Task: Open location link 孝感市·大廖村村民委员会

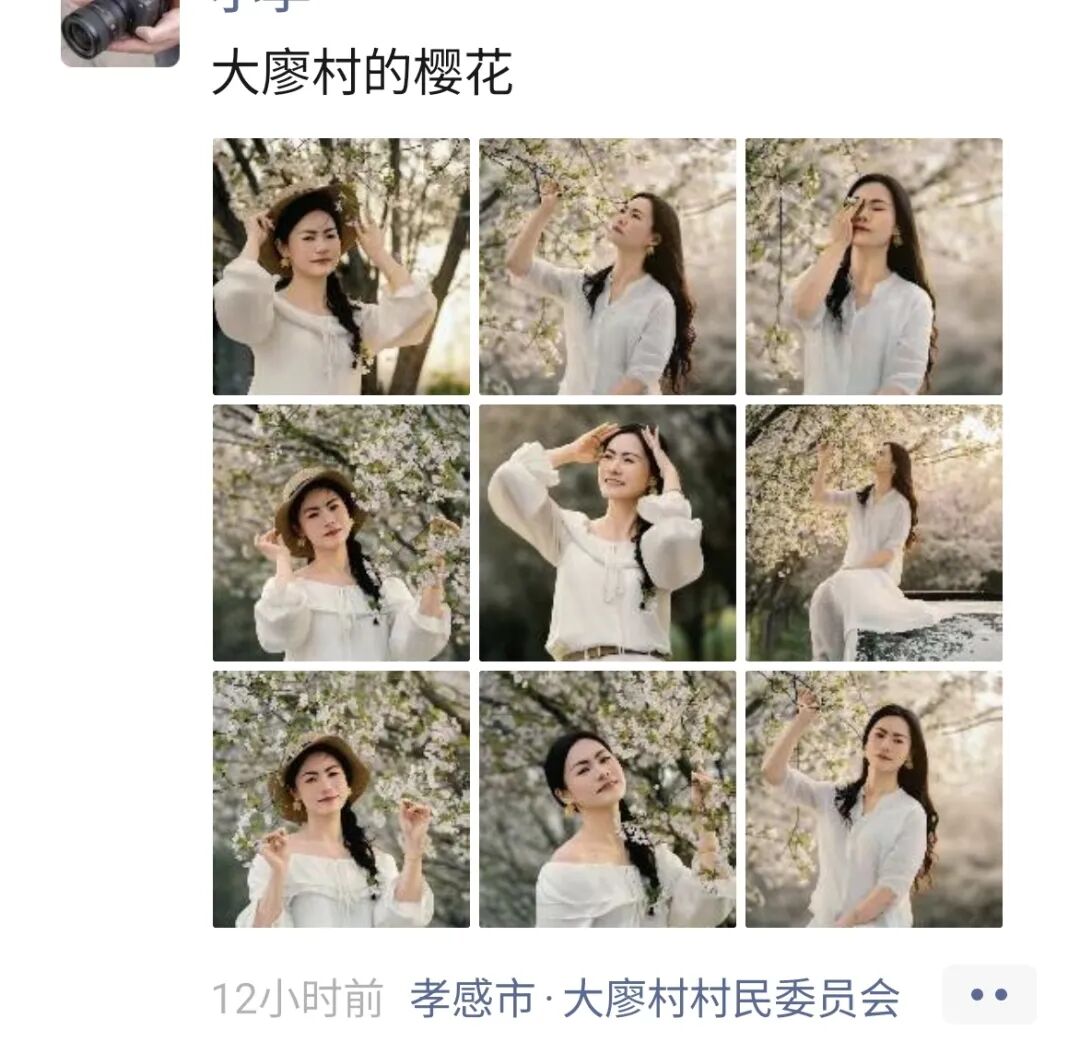Action: point(655,998)
